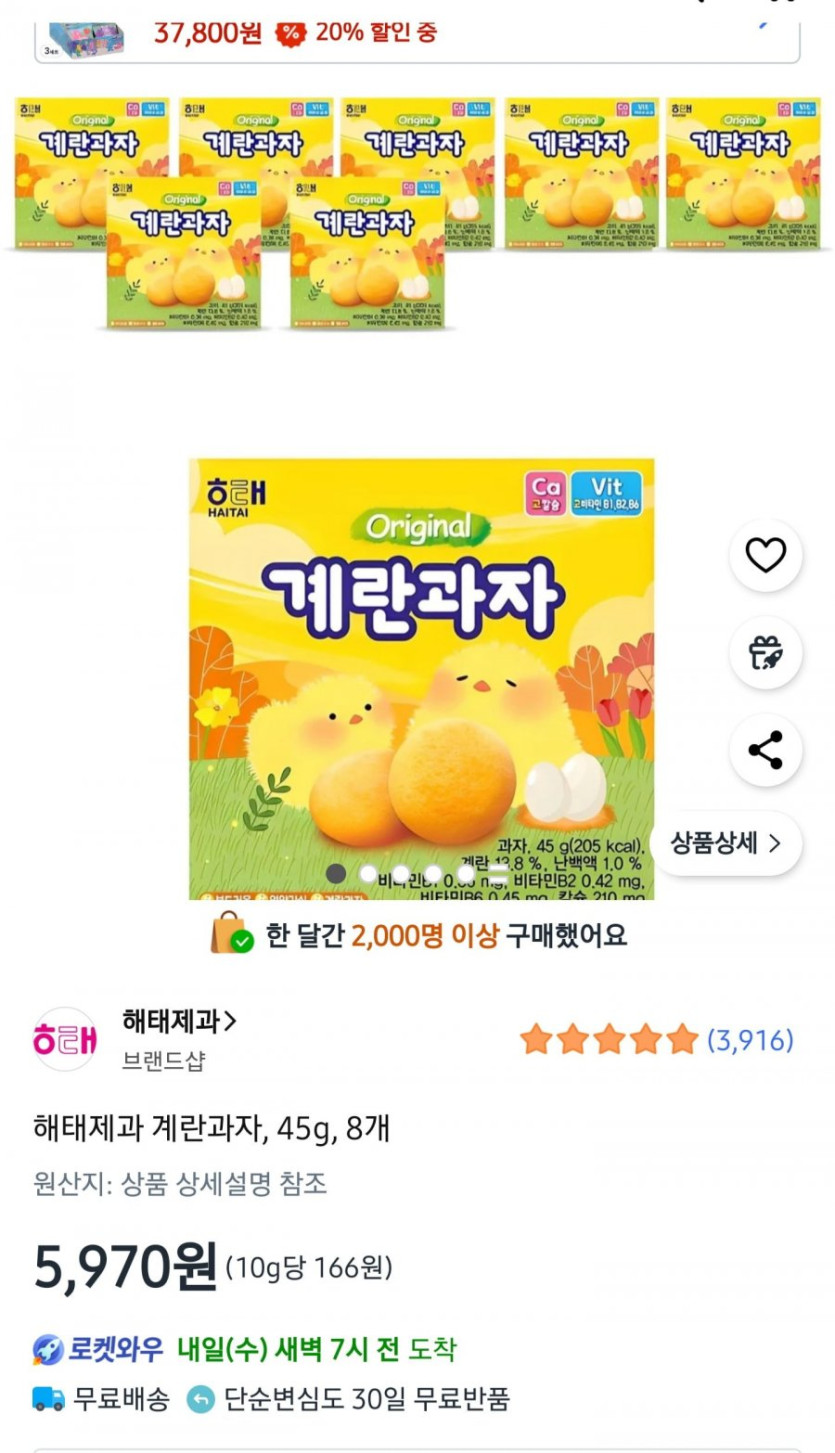Open the 37,800원 discounted product banner

pos(417,32)
